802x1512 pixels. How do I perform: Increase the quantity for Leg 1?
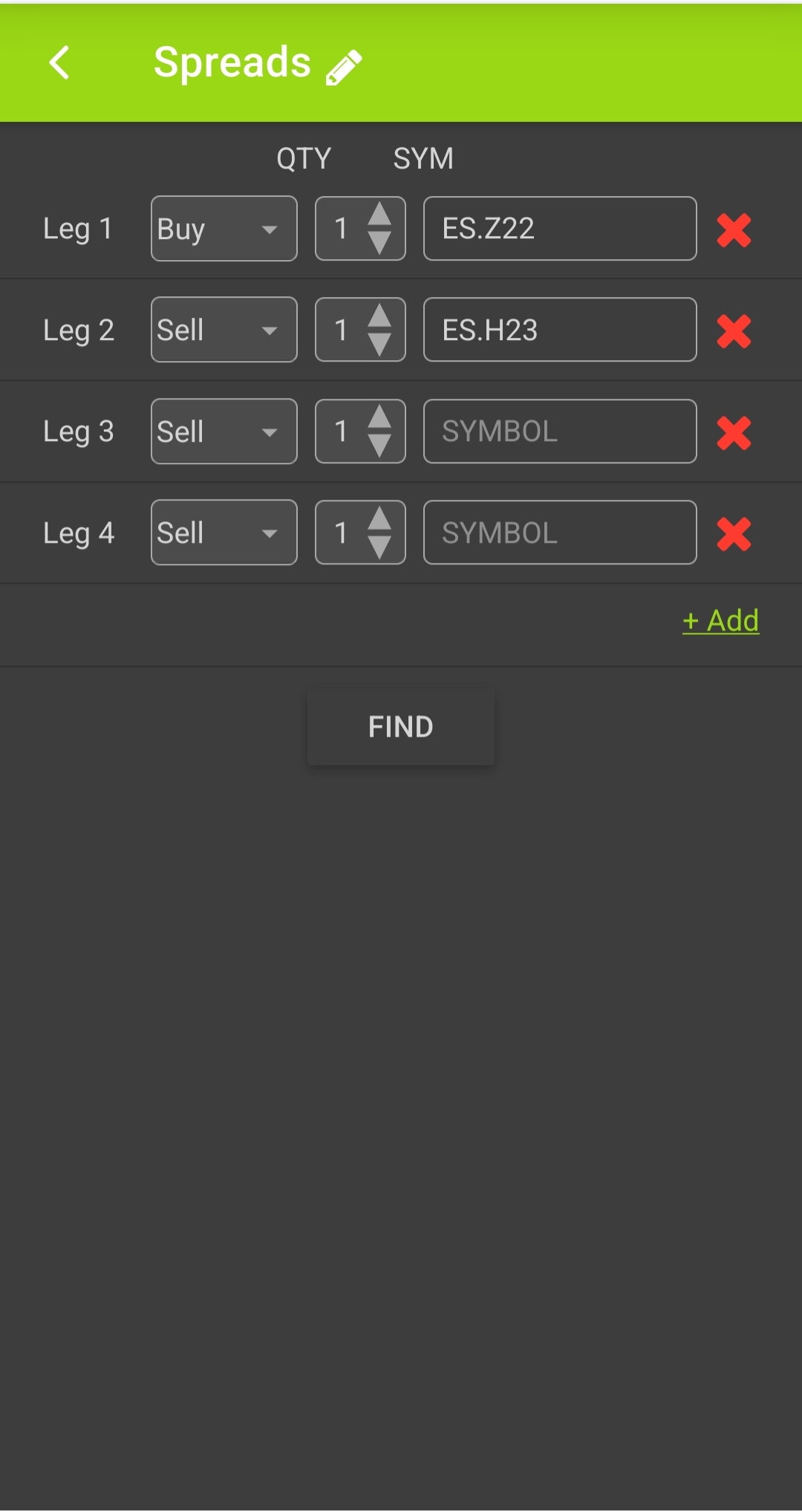[x=379, y=214]
